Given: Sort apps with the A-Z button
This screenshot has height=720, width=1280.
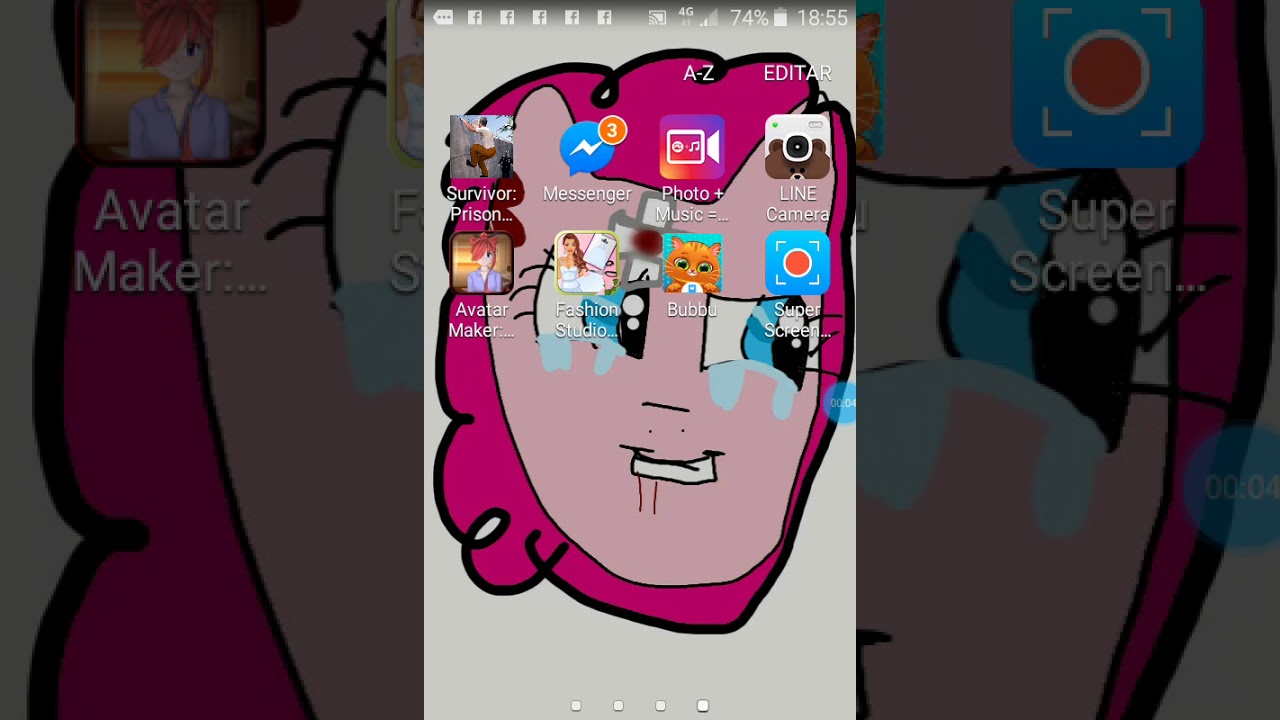Looking at the screenshot, I should tap(698, 73).
